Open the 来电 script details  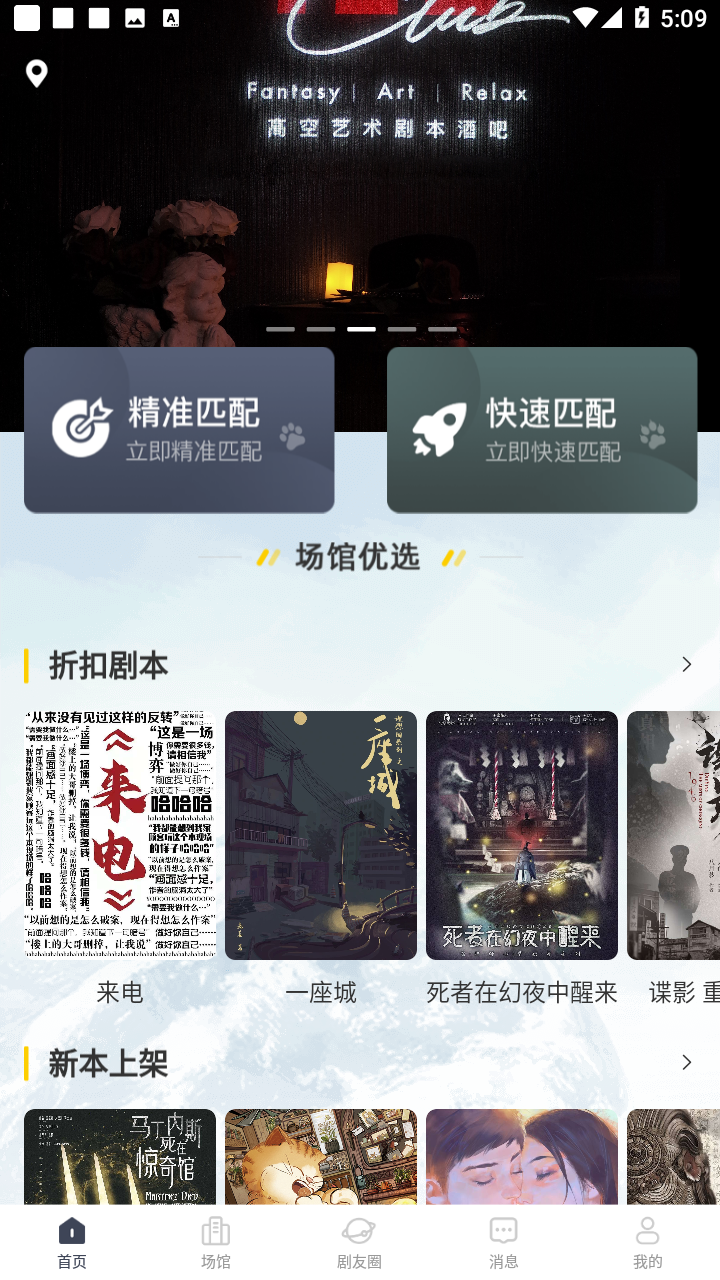point(118,836)
